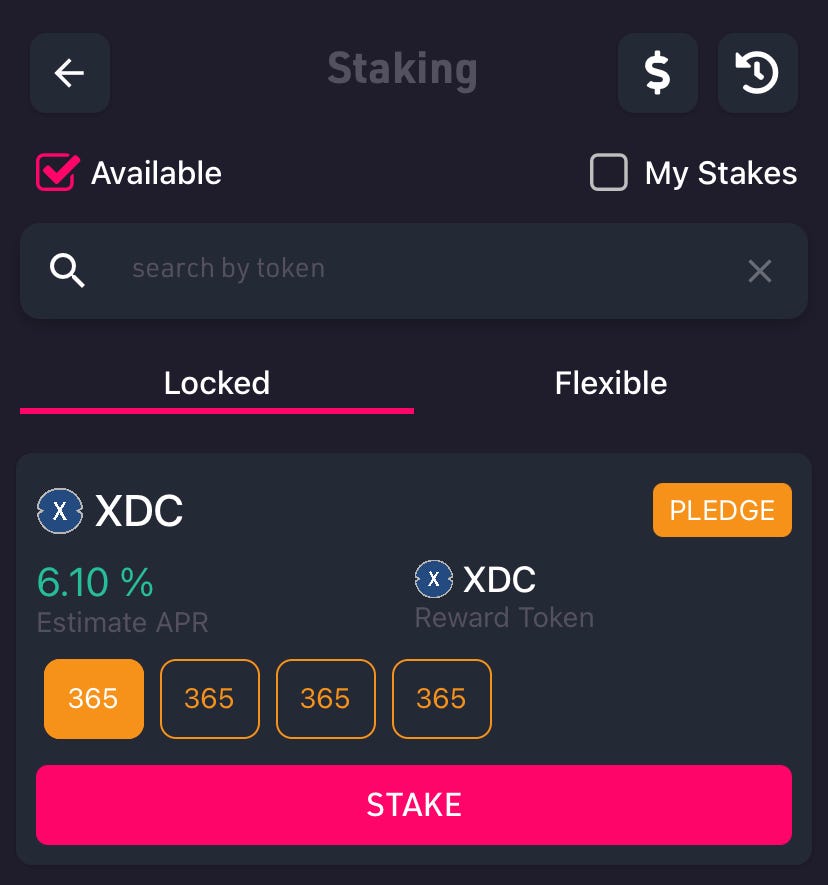Switch to the Flexible tab
Viewport: 828px width, 885px height.
coord(611,383)
